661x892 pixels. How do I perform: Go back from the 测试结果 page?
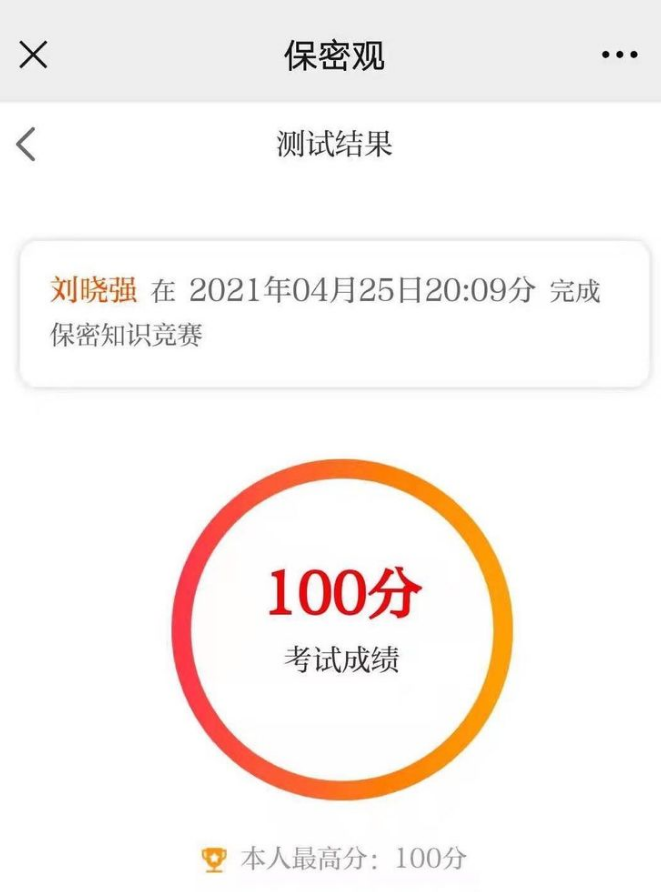[x=26, y=144]
